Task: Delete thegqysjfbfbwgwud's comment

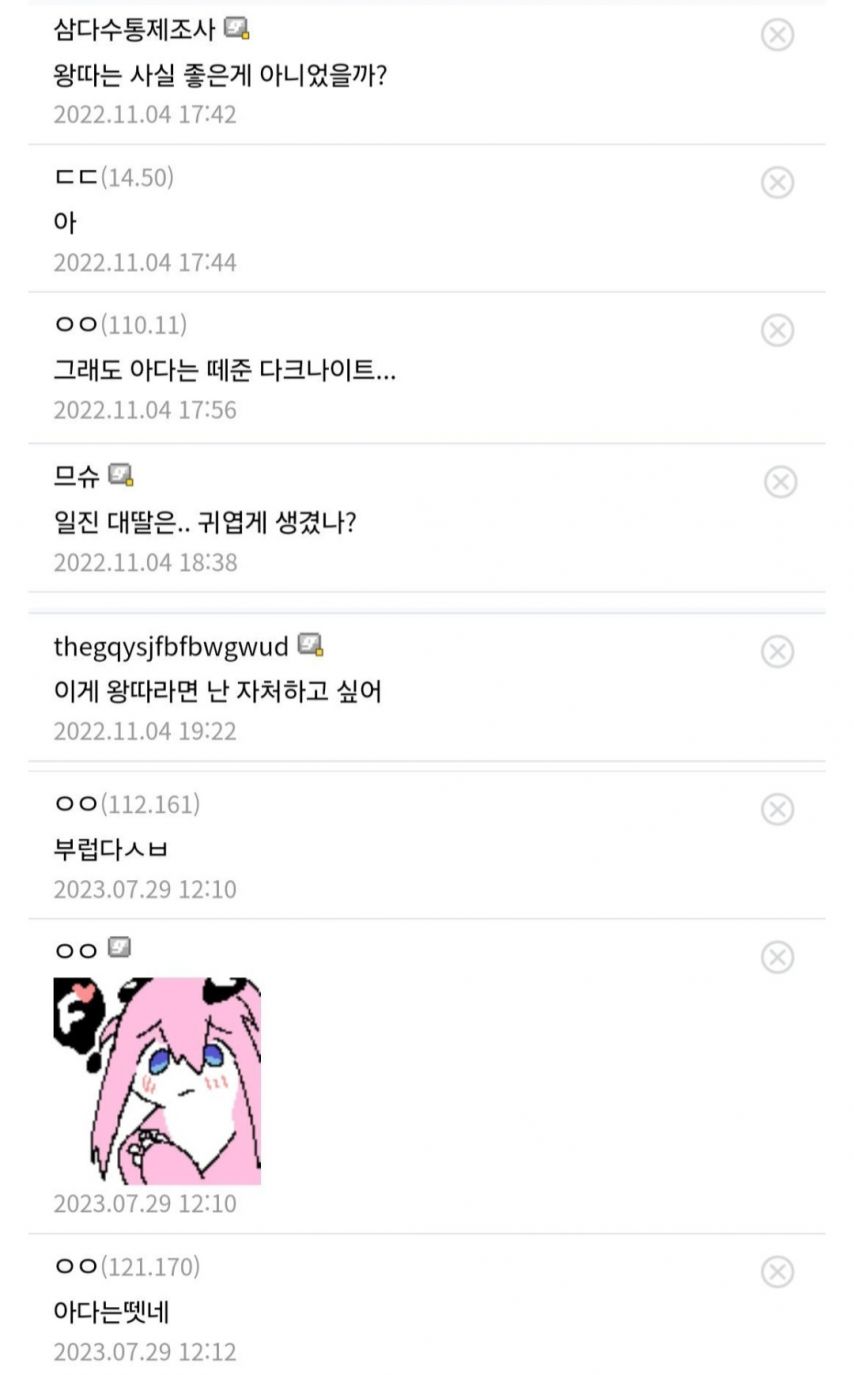Action: [x=777, y=651]
